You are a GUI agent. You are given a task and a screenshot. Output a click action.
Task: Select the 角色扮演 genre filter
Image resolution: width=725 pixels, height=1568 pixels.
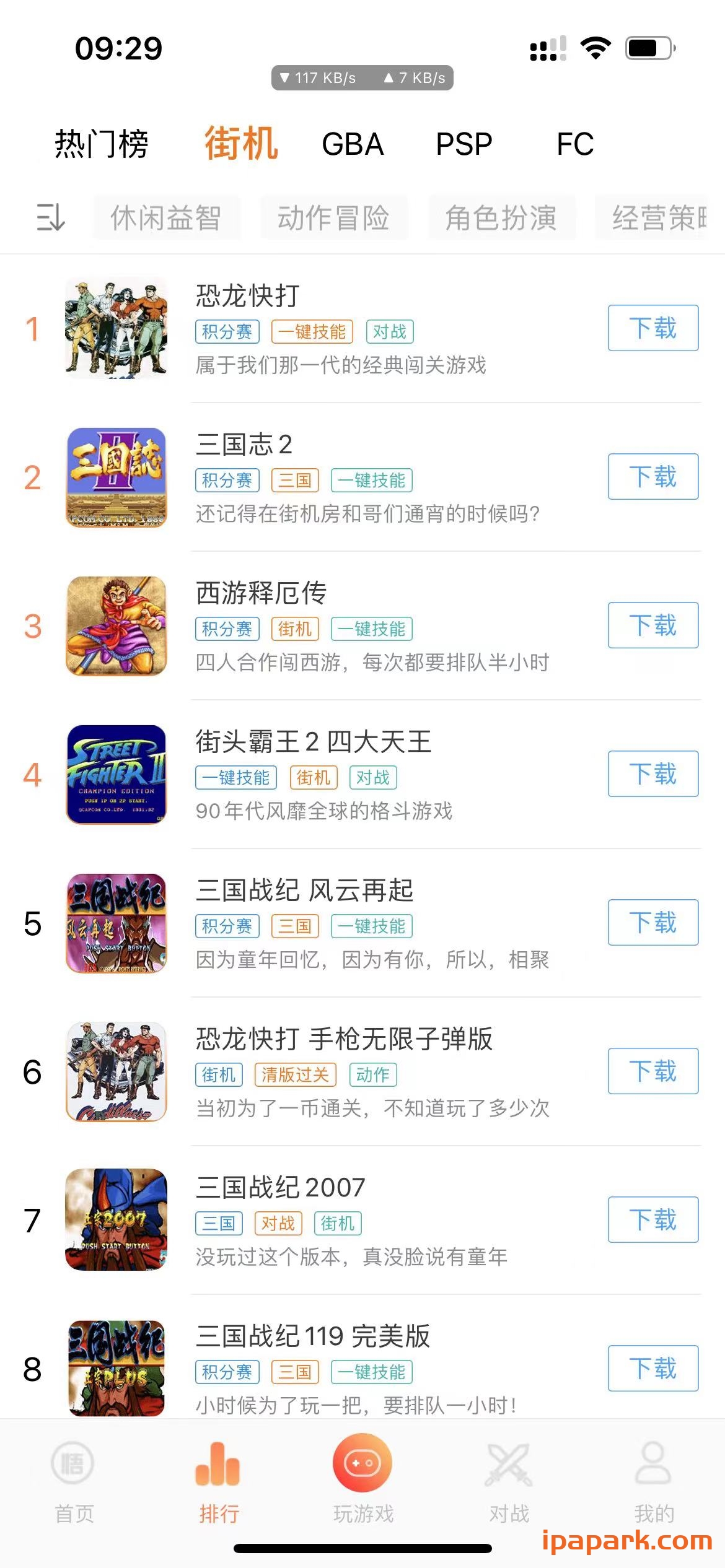click(x=501, y=218)
